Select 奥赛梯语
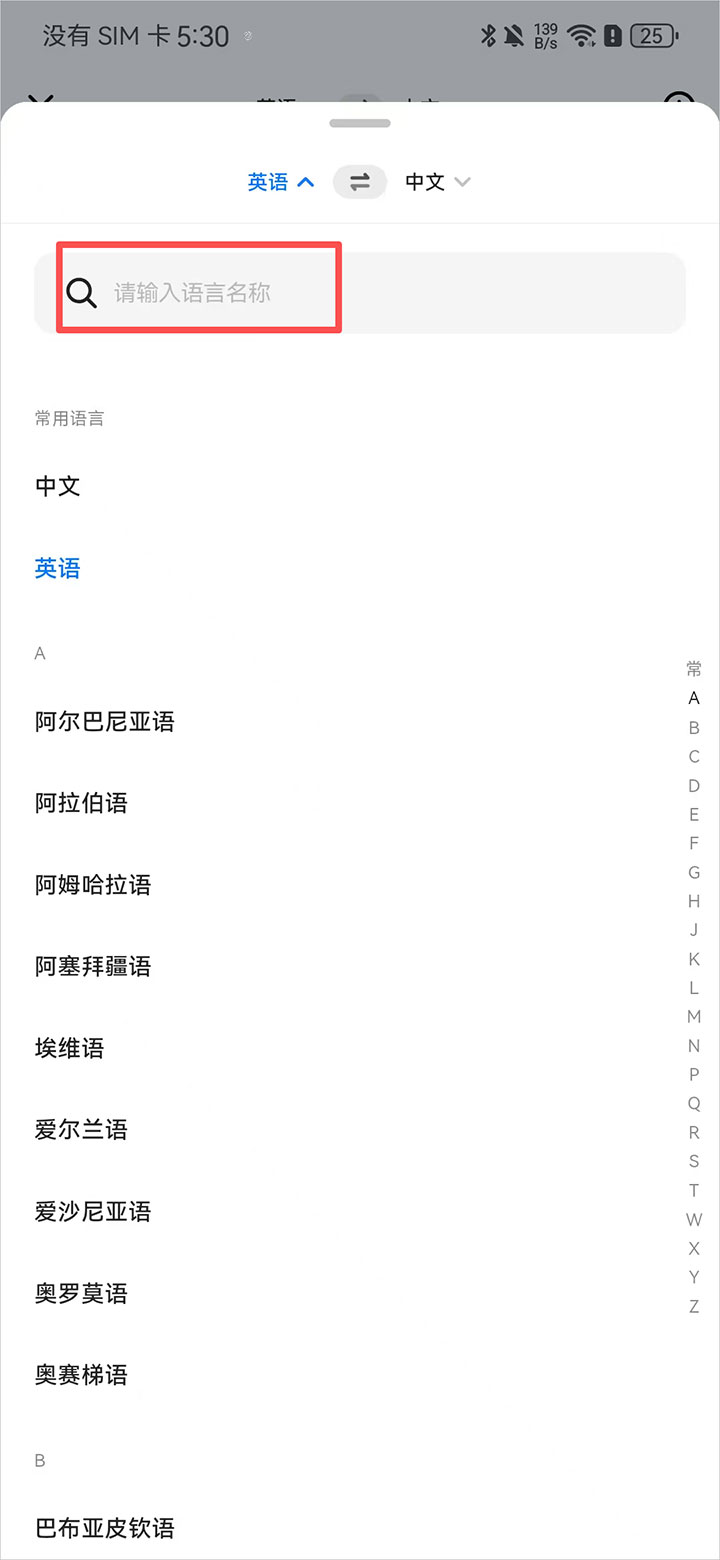This screenshot has height=1560, width=720. [82, 1375]
